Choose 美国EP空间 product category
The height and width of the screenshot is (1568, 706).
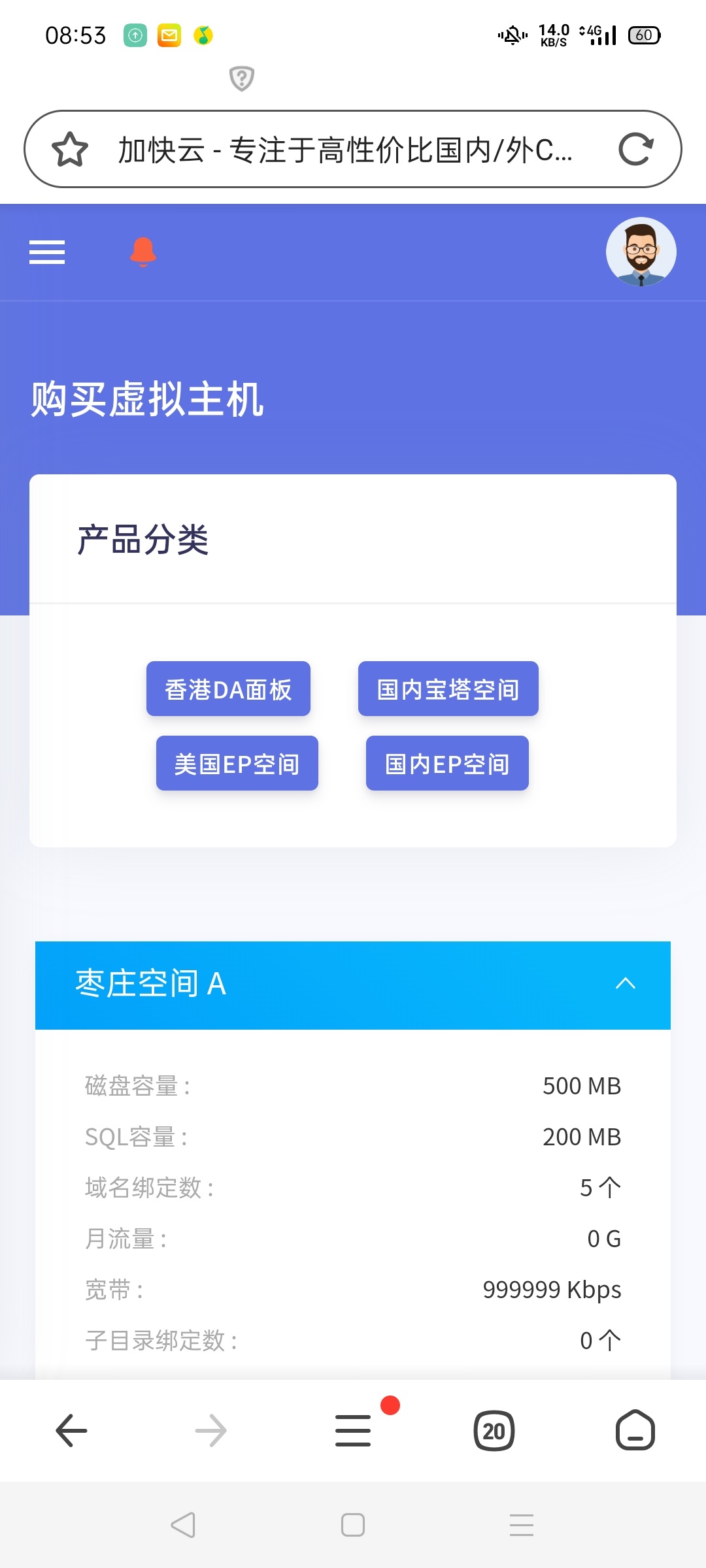tap(237, 763)
